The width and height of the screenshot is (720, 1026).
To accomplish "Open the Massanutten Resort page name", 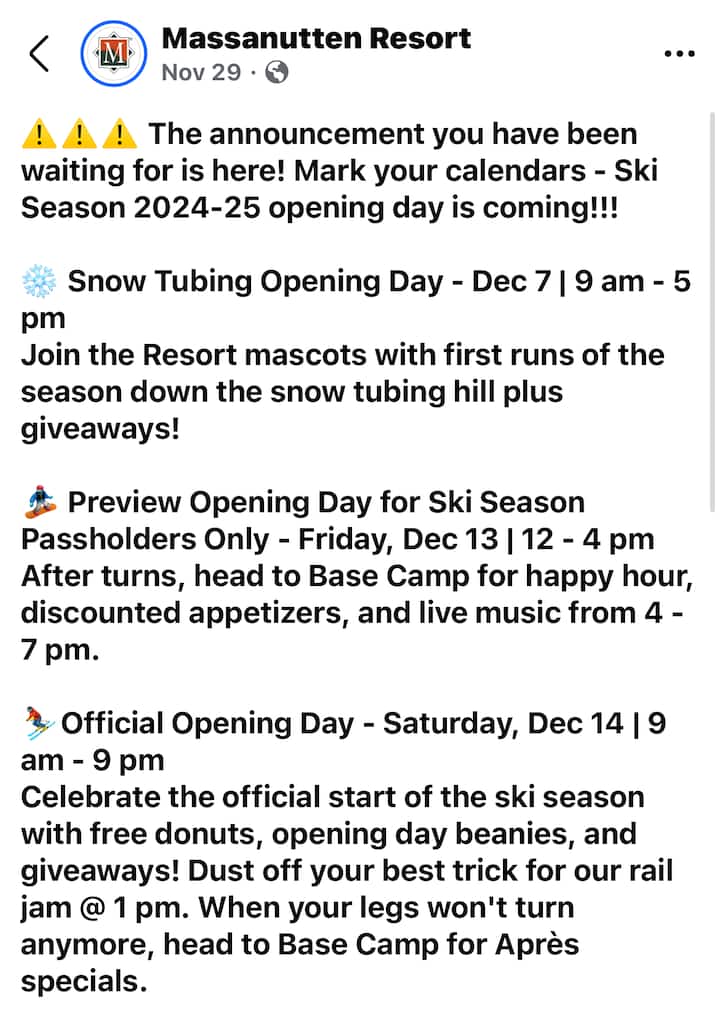I will [315, 39].
